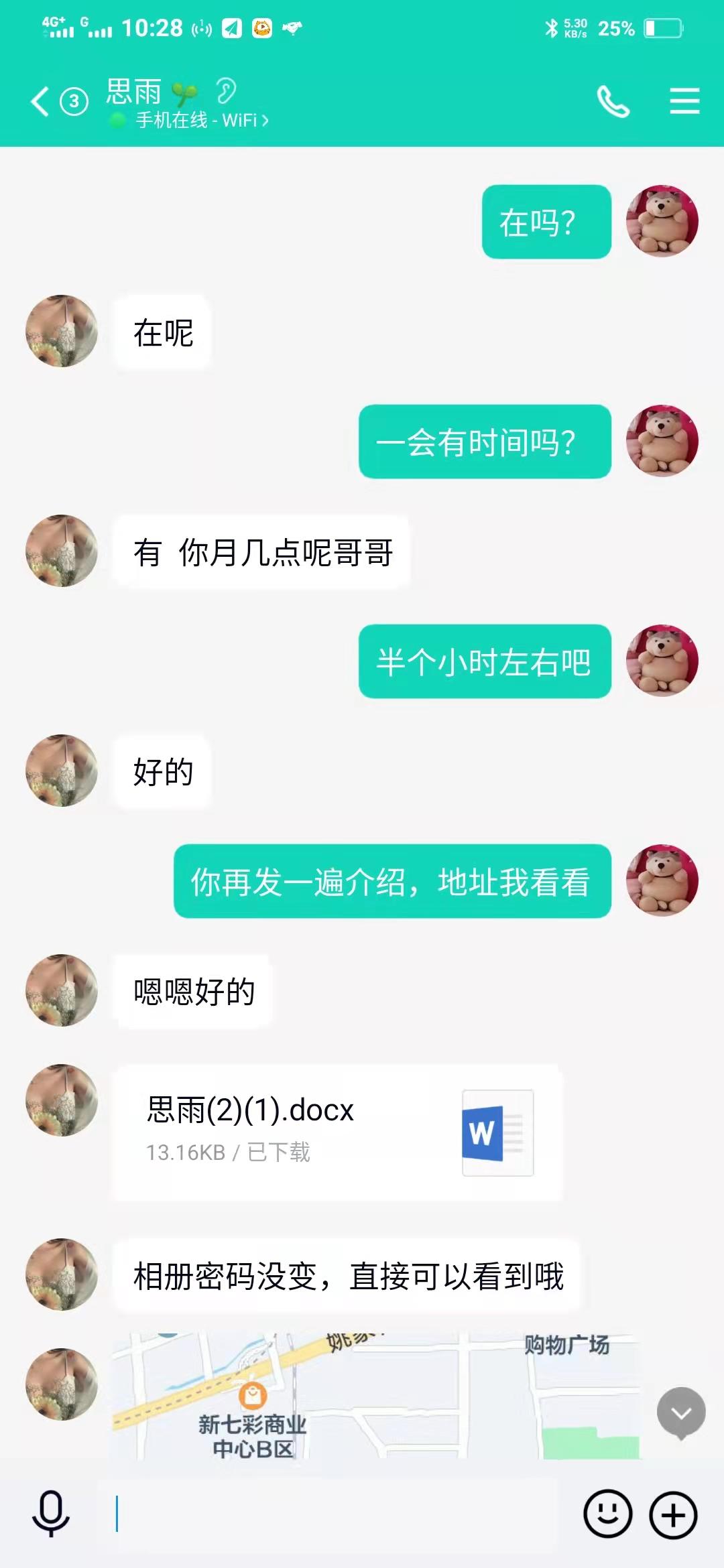Go back to the message list
The width and height of the screenshot is (724, 1568).
pyautogui.click(x=40, y=102)
